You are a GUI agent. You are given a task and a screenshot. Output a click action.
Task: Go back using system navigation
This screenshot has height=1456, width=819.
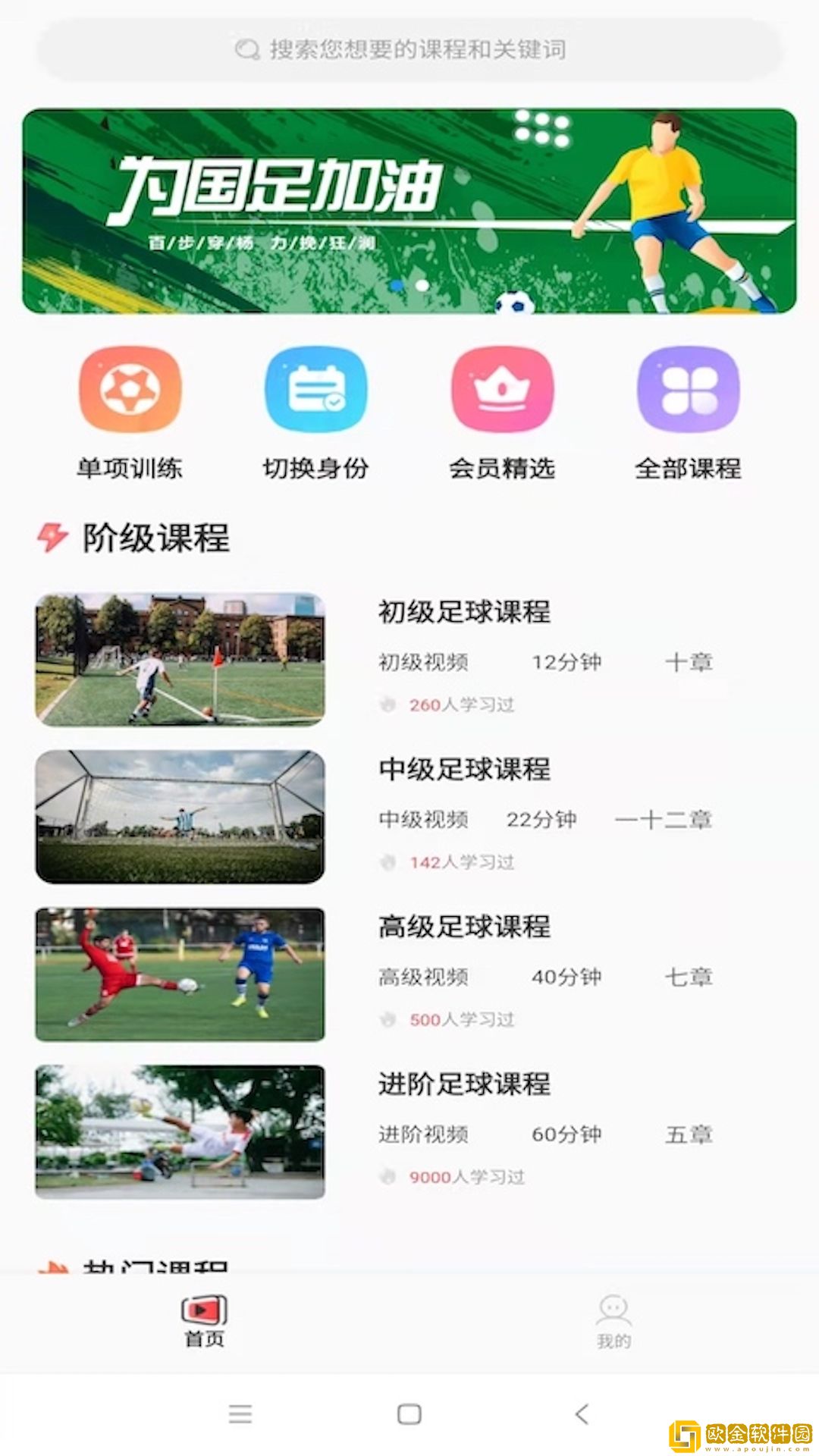pyautogui.click(x=582, y=1414)
